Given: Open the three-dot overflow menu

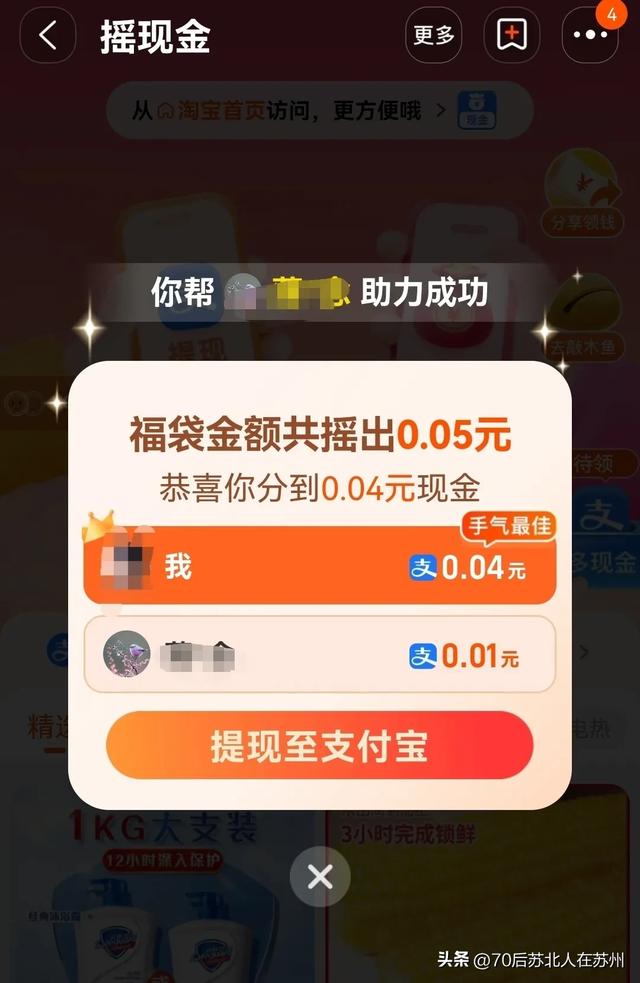Looking at the screenshot, I should point(590,36).
